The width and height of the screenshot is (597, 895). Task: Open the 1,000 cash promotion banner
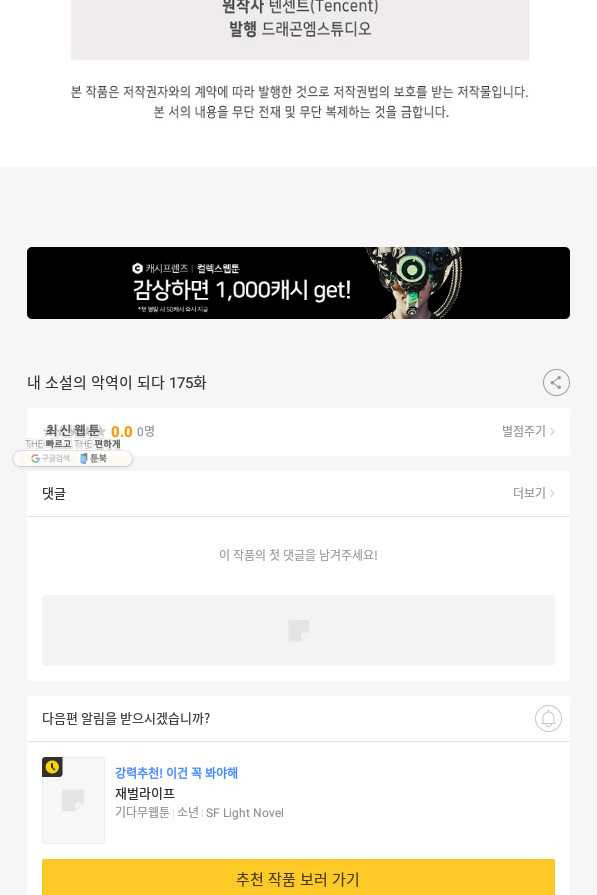[x=298, y=283]
